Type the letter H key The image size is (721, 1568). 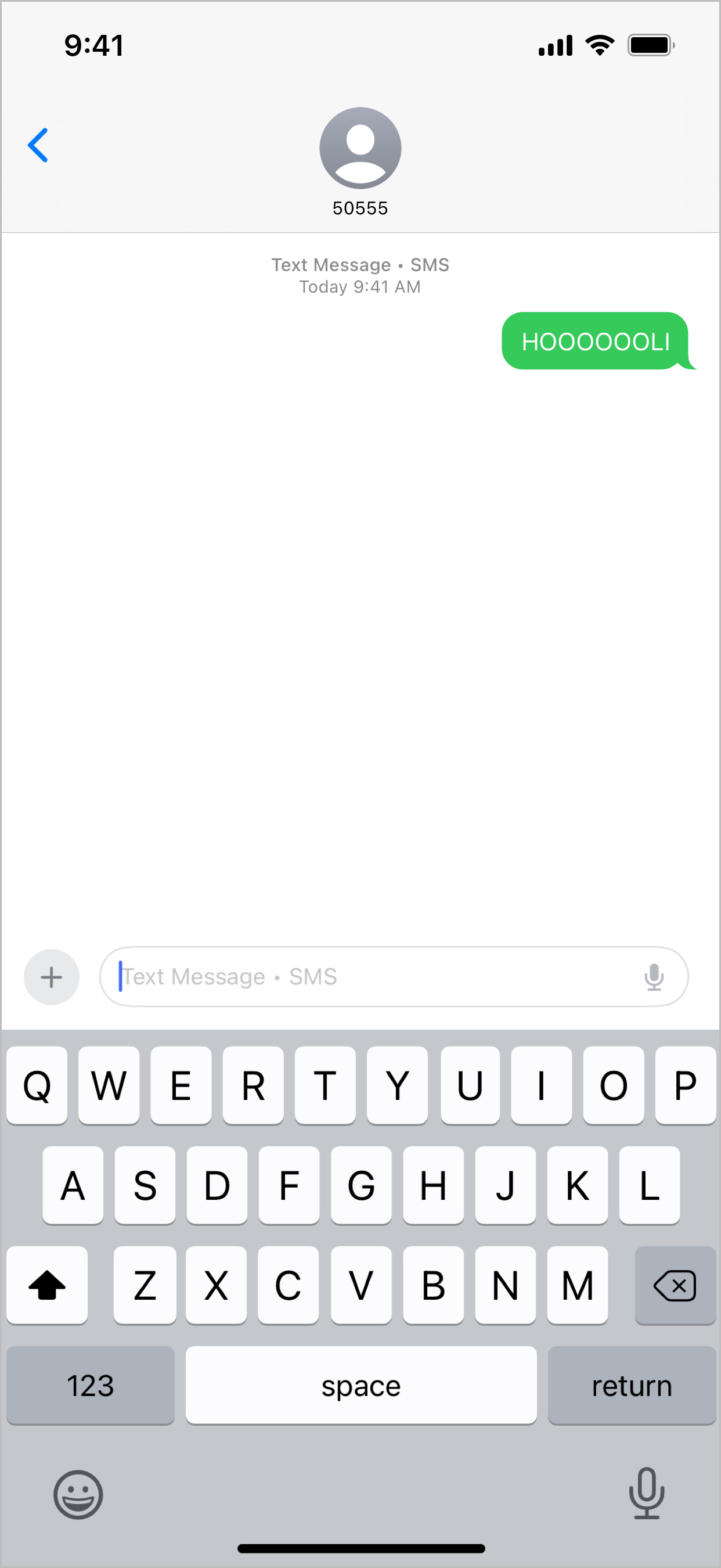[x=432, y=1185]
